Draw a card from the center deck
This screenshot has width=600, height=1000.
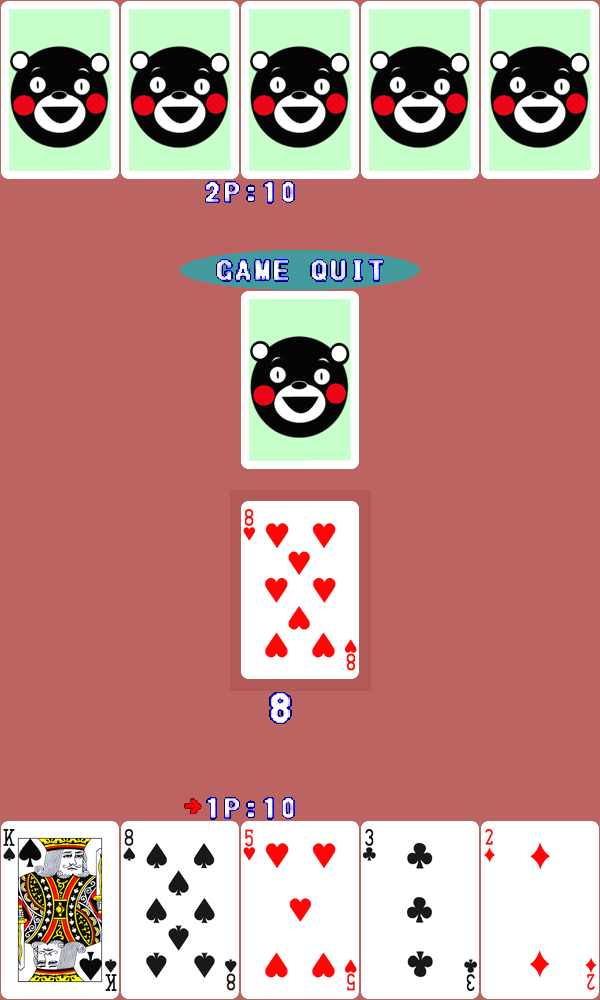300,380
